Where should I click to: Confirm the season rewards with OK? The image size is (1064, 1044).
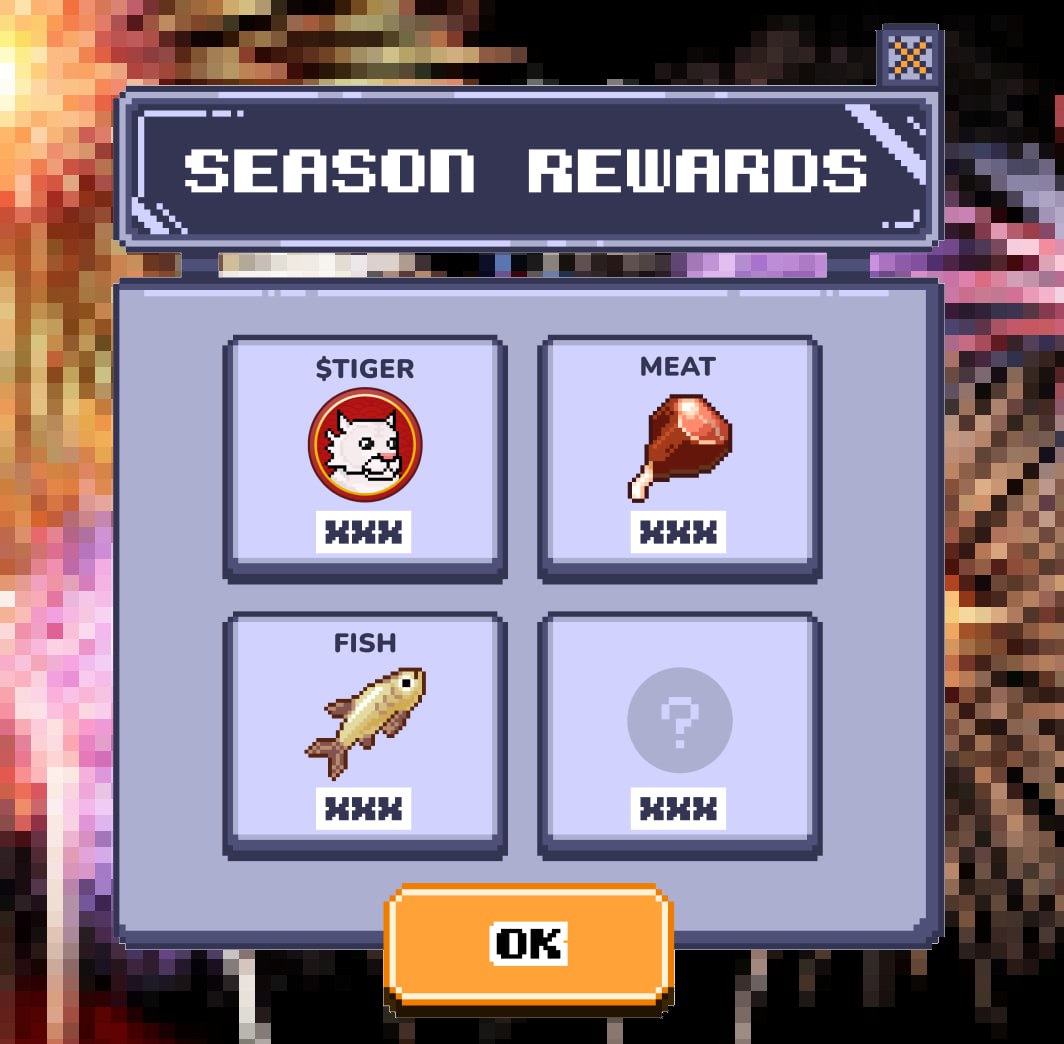click(529, 944)
